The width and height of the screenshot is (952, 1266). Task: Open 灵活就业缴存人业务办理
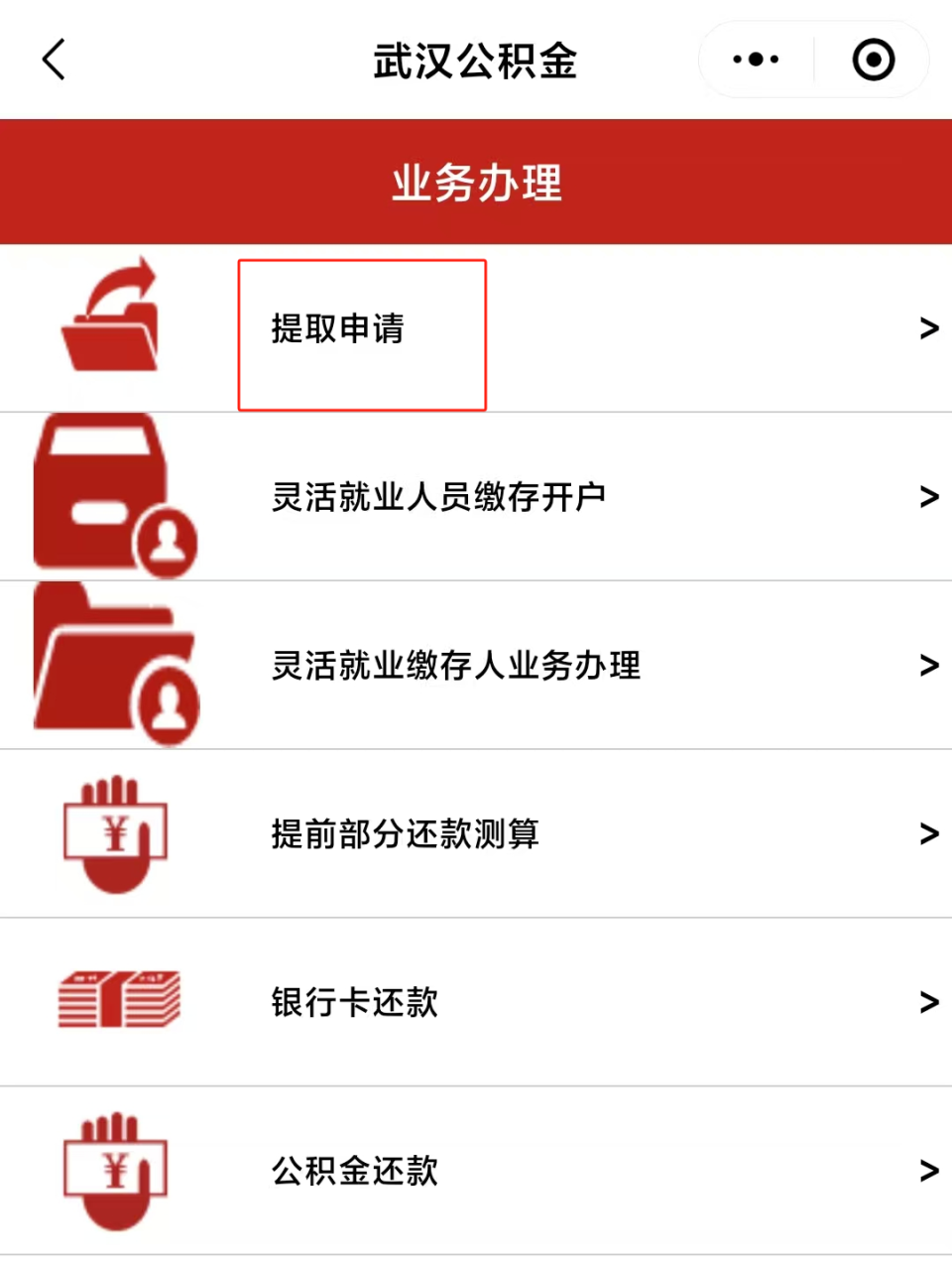(456, 665)
